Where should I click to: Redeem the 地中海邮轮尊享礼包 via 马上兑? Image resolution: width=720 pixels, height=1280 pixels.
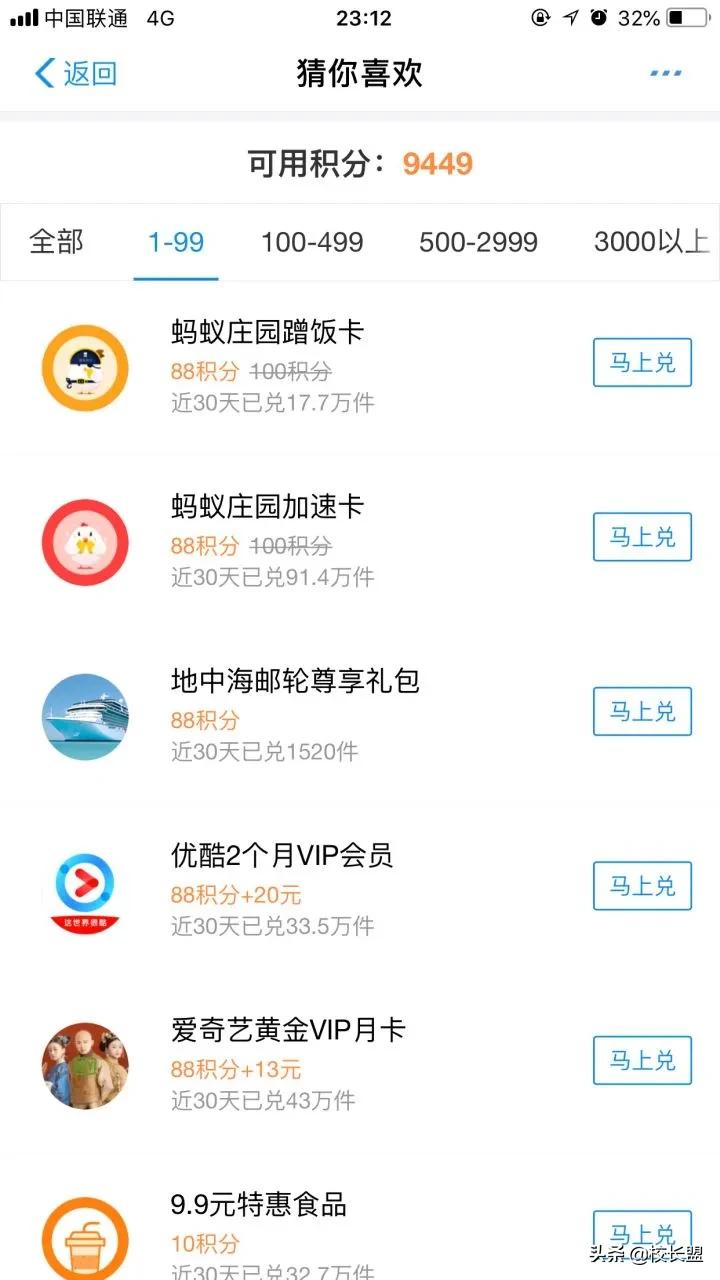click(x=642, y=711)
